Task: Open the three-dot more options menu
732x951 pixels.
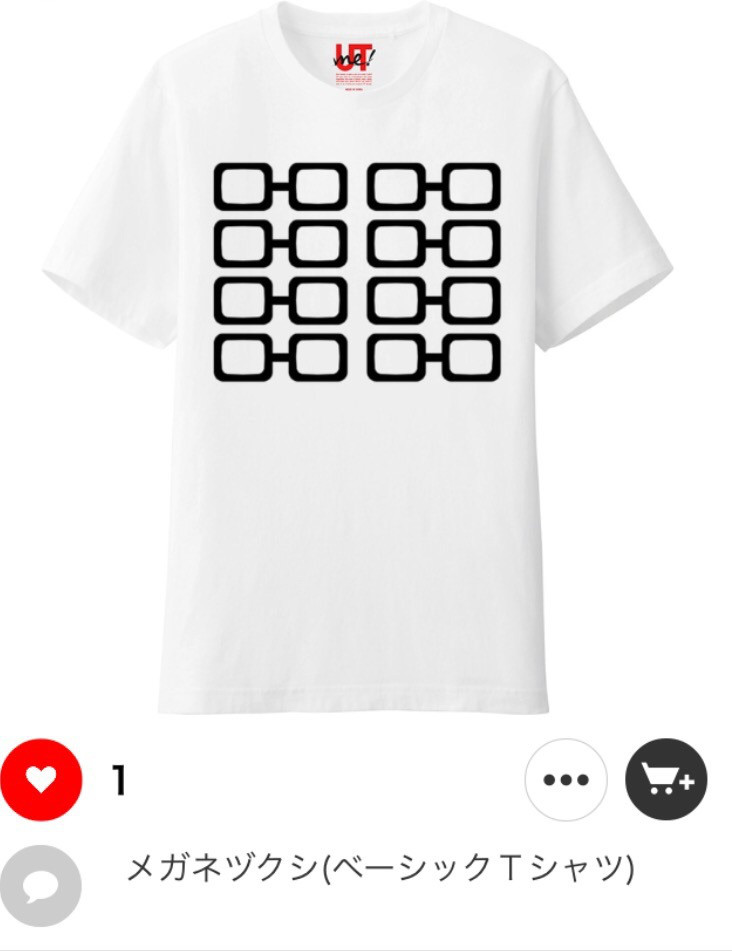Action: click(x=566, y=780)
